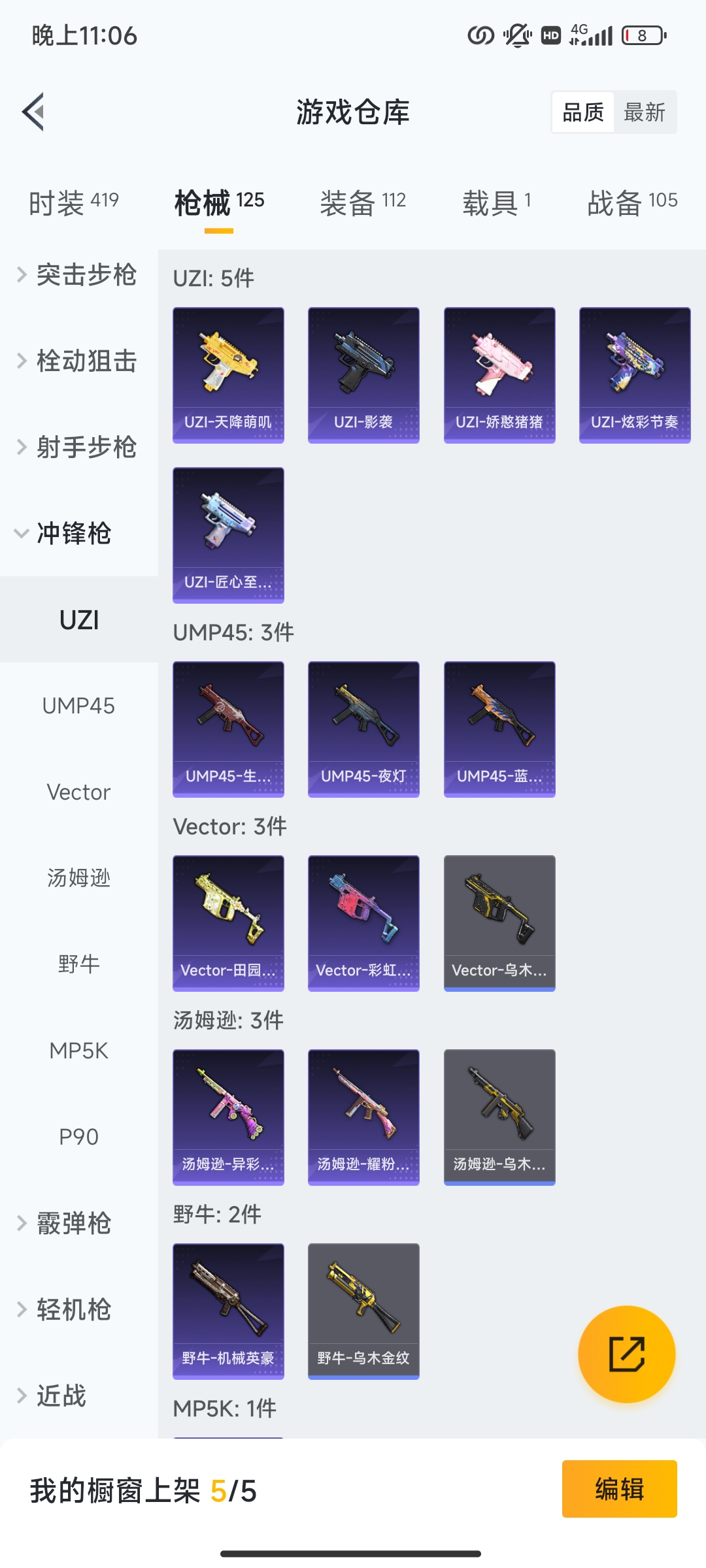The width and height of the screenshot is (706, 1568).
Task: Jump to 汤姆逊 in the side list
Action: coord(78,878)
